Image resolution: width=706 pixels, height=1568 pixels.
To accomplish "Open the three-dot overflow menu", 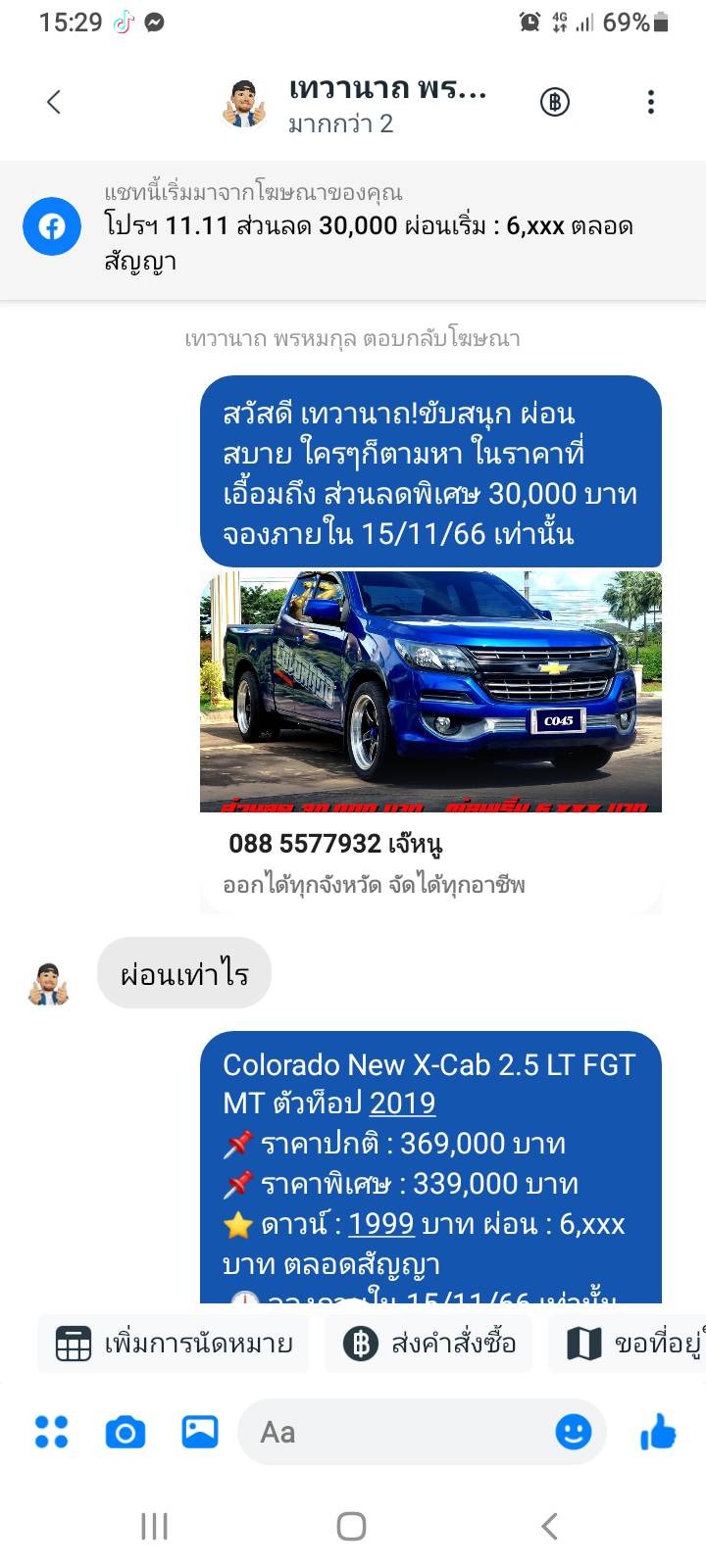I will (650, 102).
